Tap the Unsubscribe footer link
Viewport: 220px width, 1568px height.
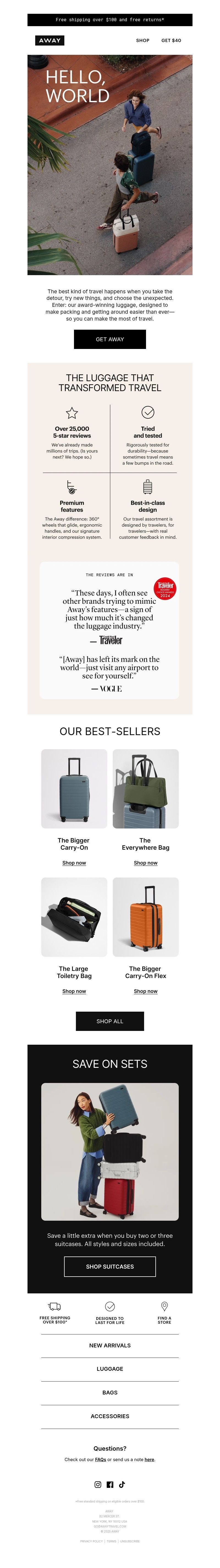[130, 1541]
